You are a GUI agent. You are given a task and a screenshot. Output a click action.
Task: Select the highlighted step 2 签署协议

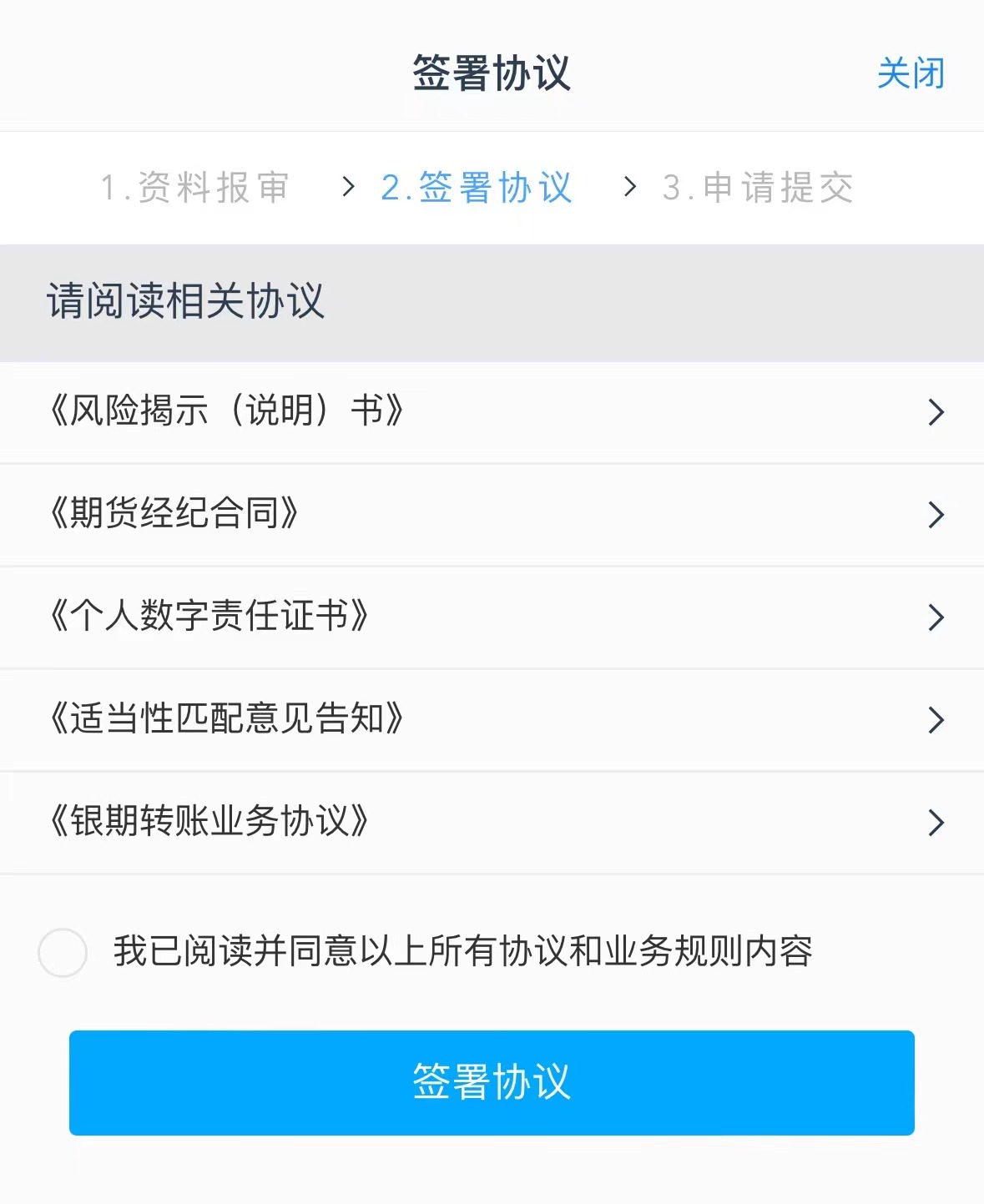[478, 189]
